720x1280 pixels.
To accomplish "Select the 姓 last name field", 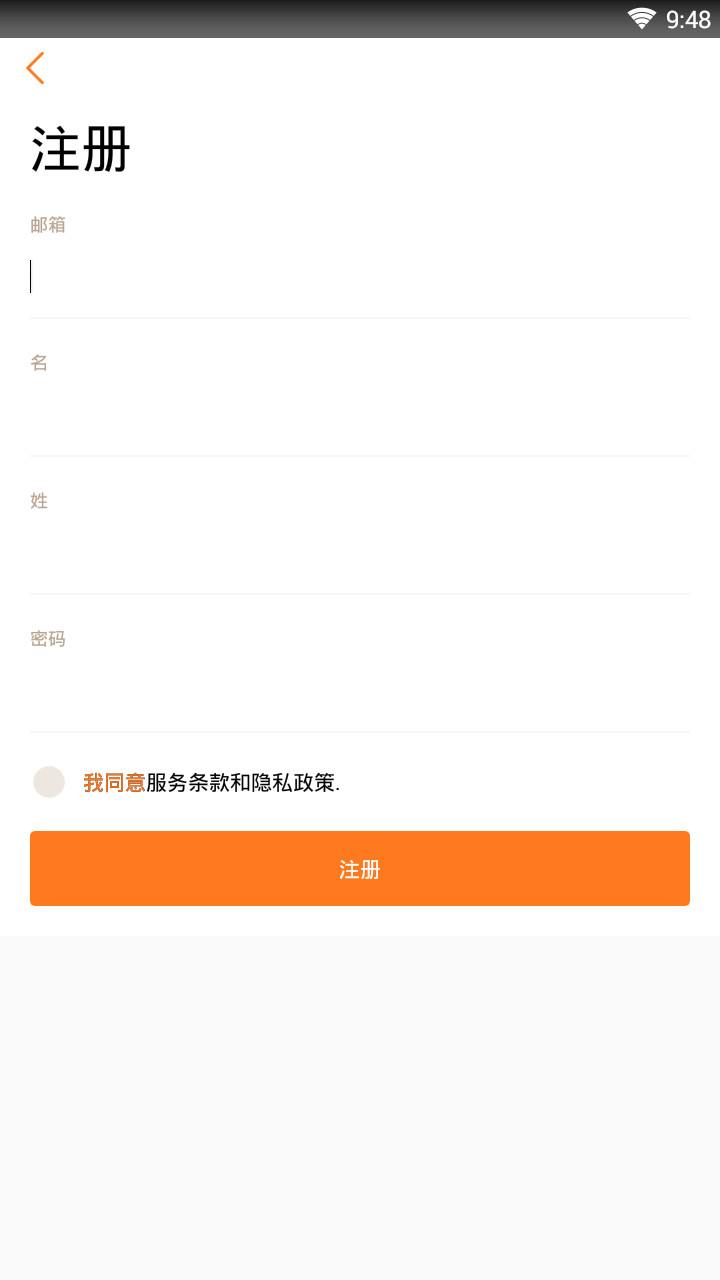I will tap(360, 552).
